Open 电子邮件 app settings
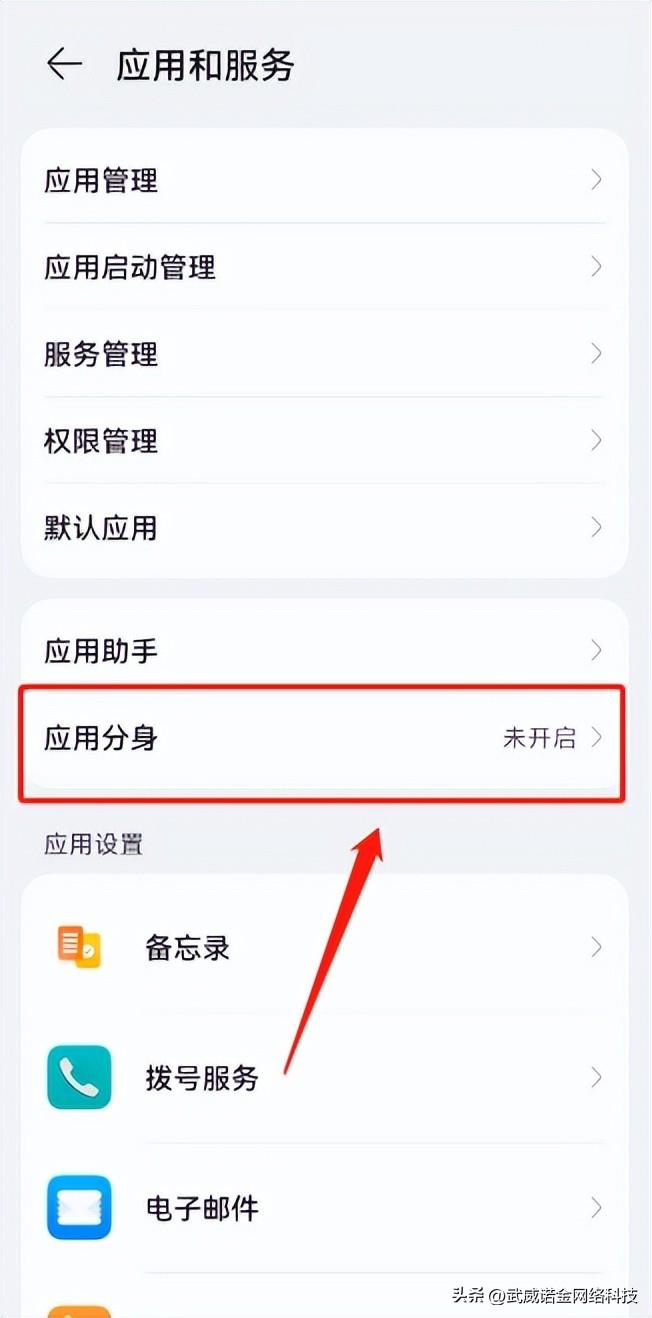Viewport: 652px width, 1318px height. (324, 1208)
